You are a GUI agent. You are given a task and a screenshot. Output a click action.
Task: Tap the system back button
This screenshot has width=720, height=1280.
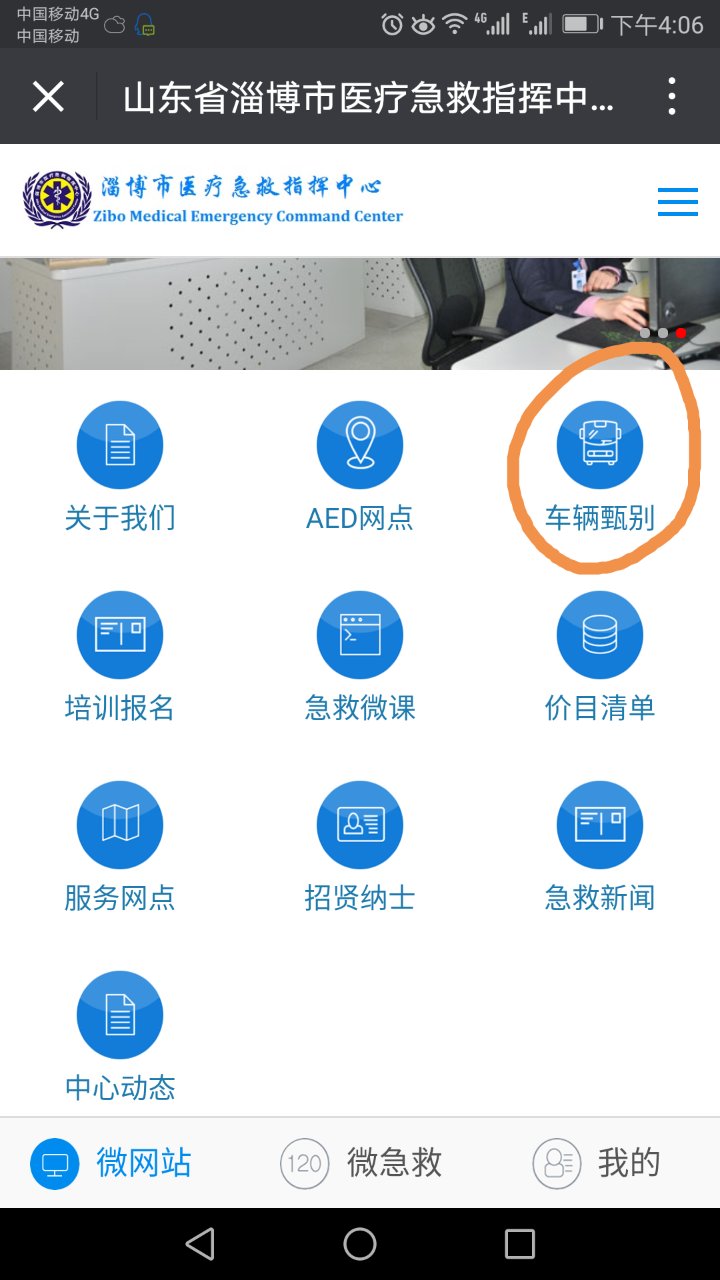(200, 1244)
